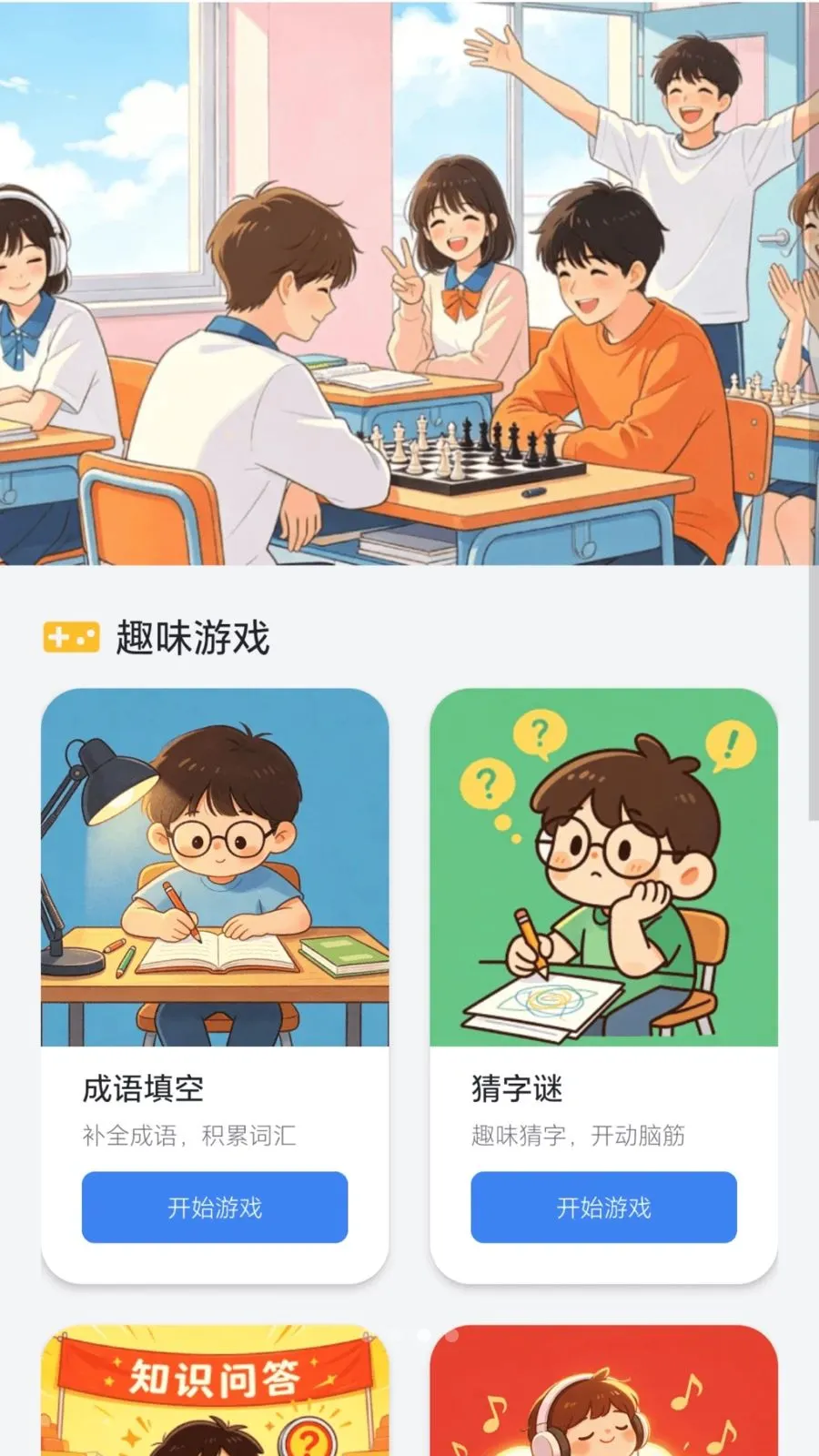Open the 知识问答 game card
The height and width of the screenshot is (1456, 819).
215,1390
